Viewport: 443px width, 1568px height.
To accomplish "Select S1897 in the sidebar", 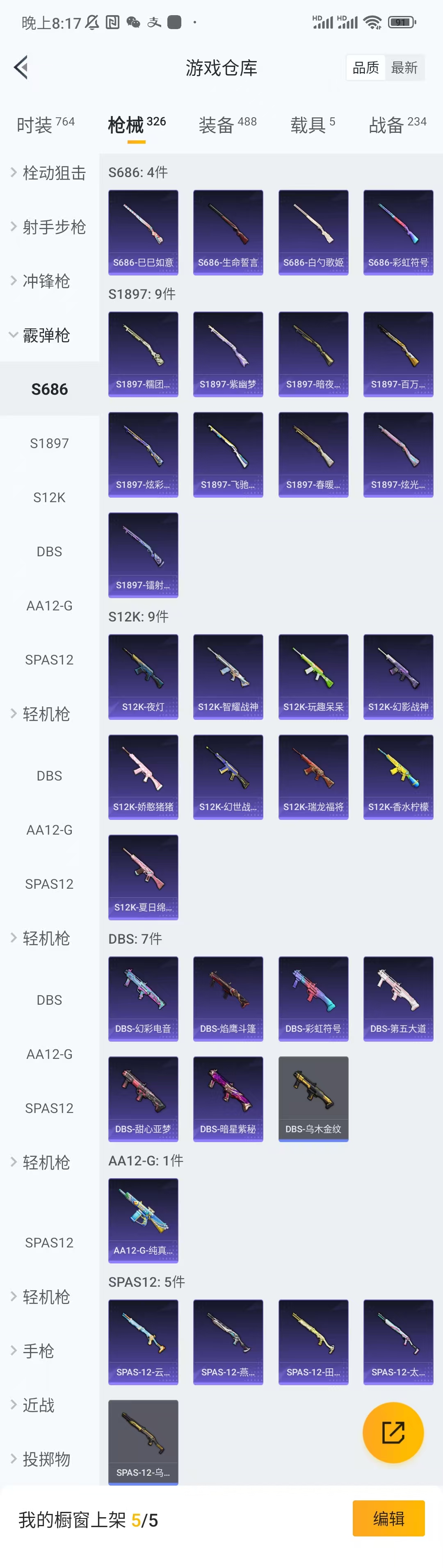I will pyautogui.click(x=49, y=444).
